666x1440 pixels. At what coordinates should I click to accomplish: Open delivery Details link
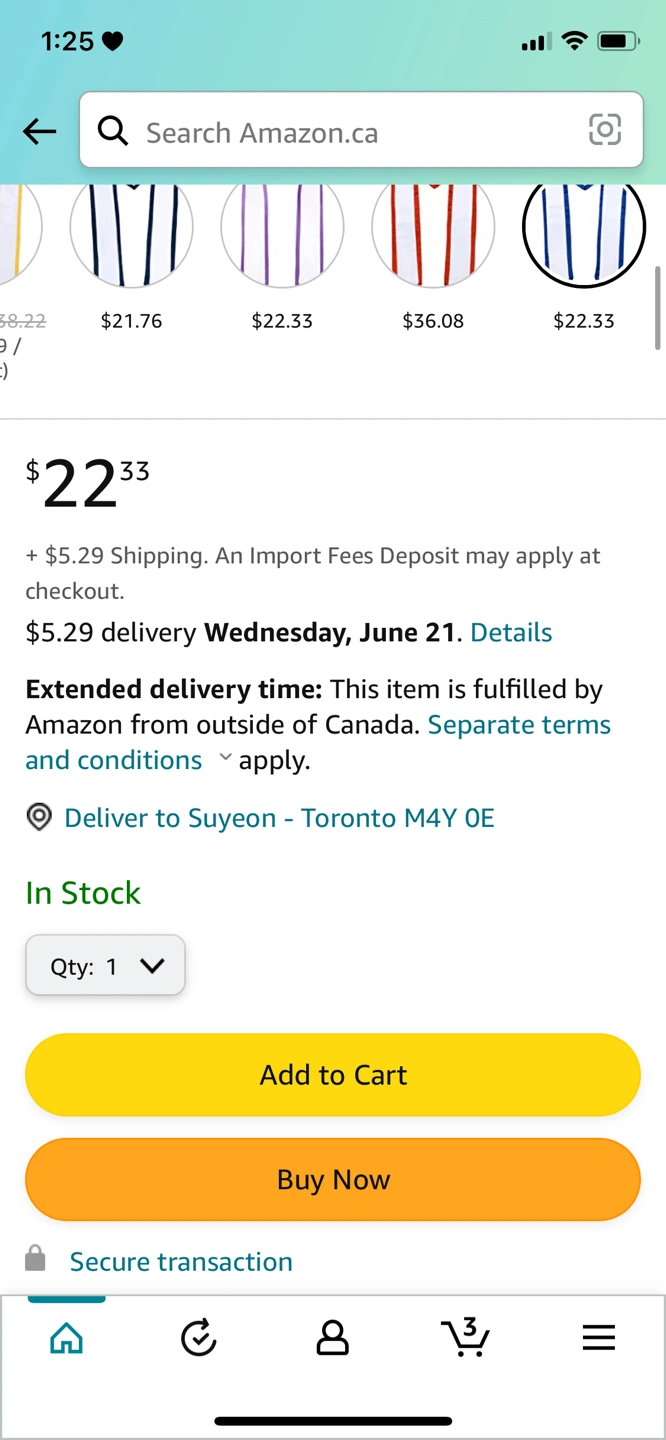(511, 632)
